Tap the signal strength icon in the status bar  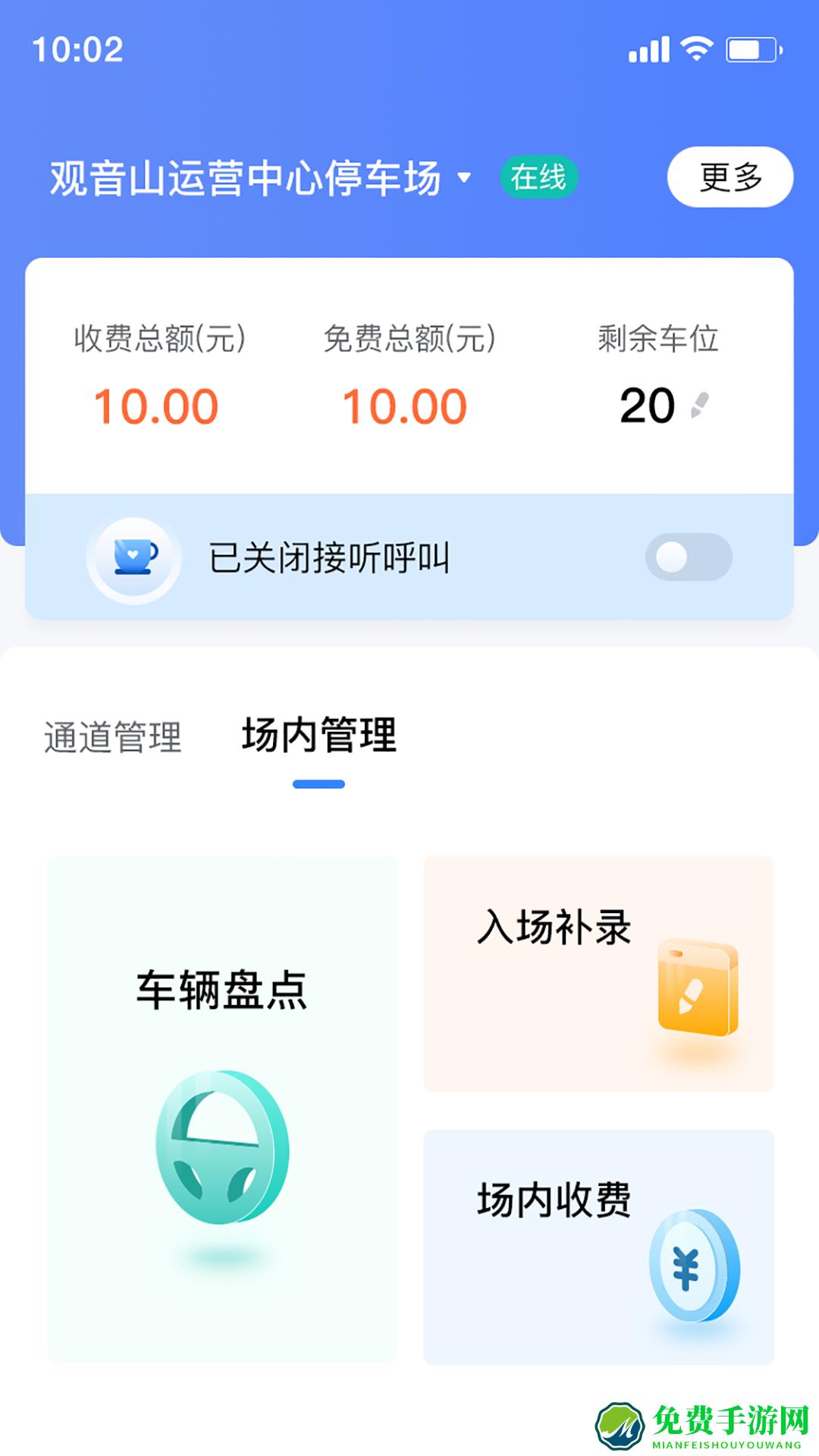point(650,48)
